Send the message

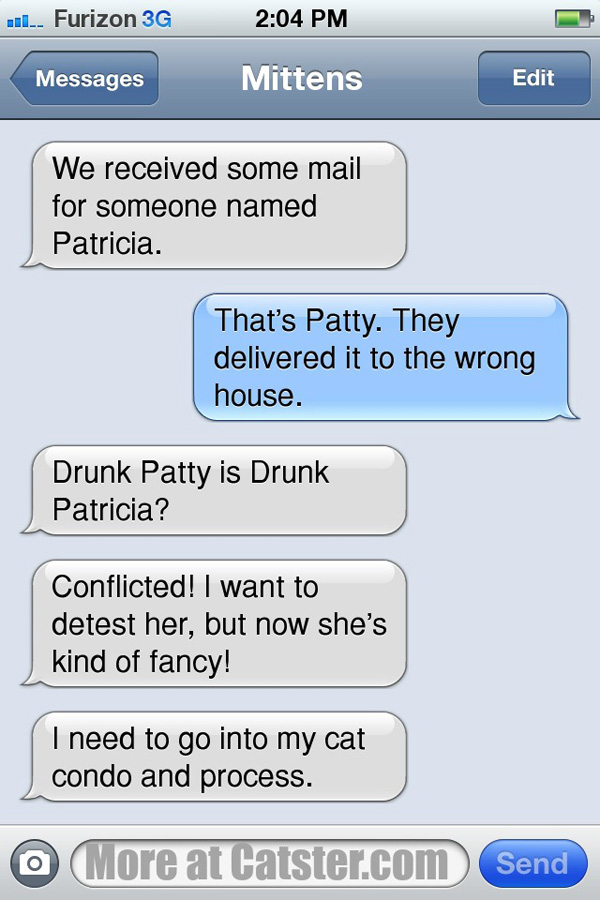[x=532, y=863]
